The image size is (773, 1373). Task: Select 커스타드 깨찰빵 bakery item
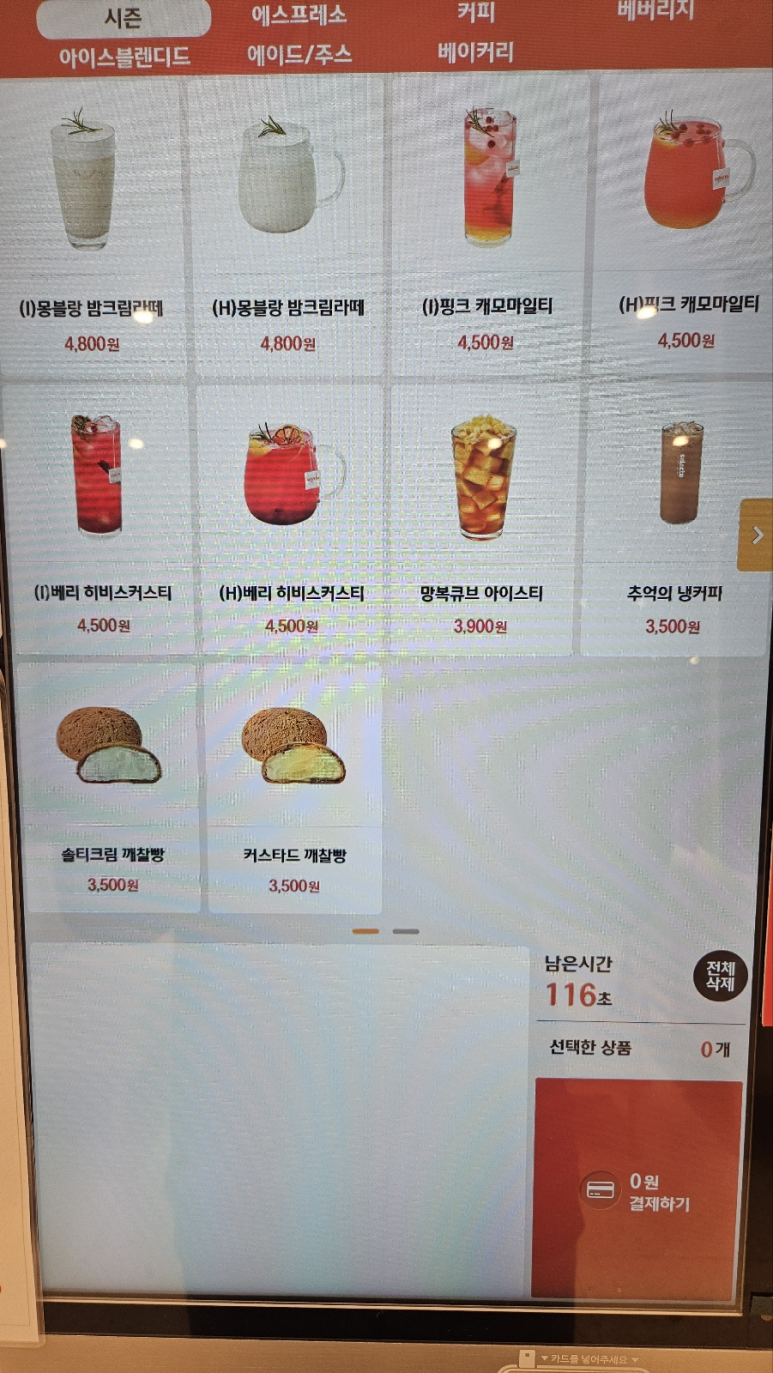coord(294,785)
